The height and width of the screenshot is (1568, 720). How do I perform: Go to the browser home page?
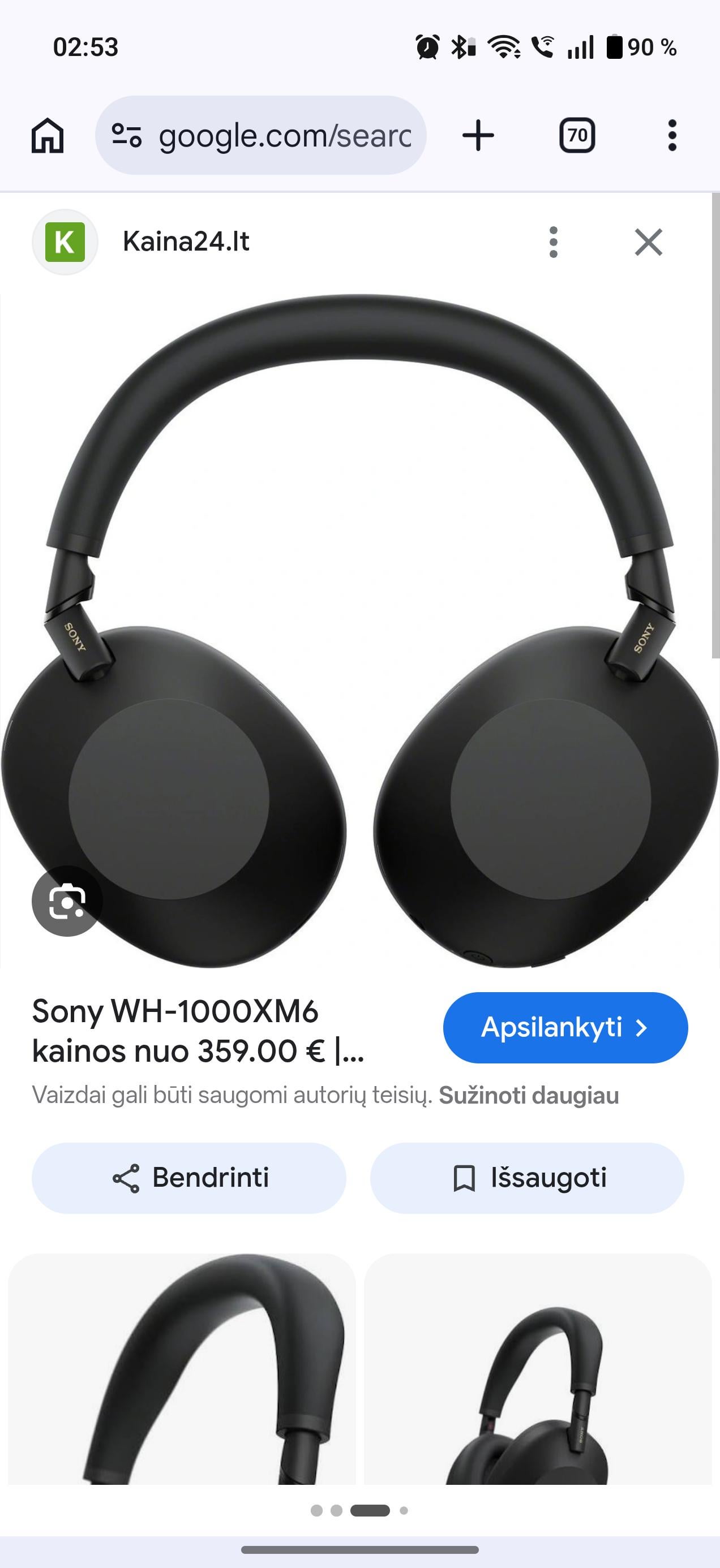click(x=48, y=135)
